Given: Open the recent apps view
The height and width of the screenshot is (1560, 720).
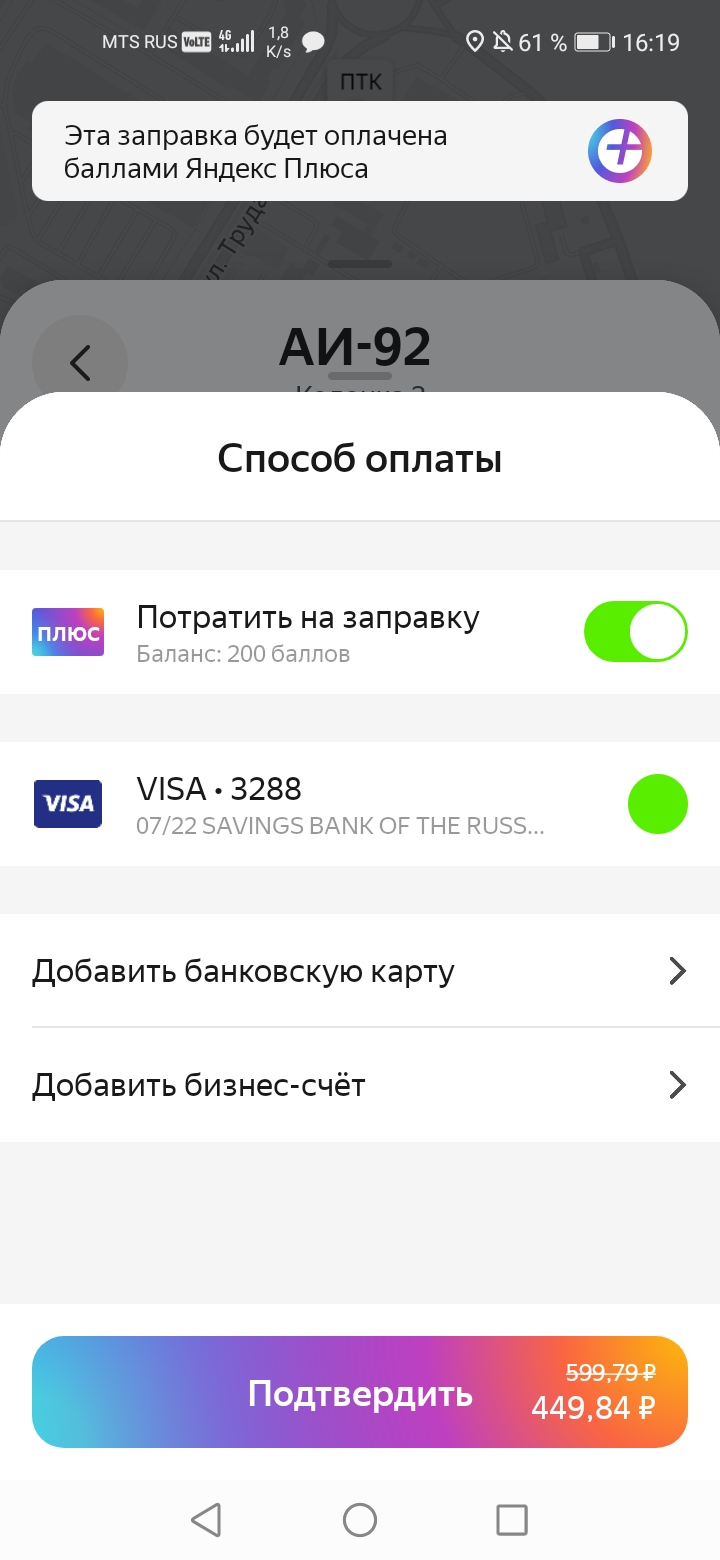Looking at the screenshot, I should pos(512,1520).
